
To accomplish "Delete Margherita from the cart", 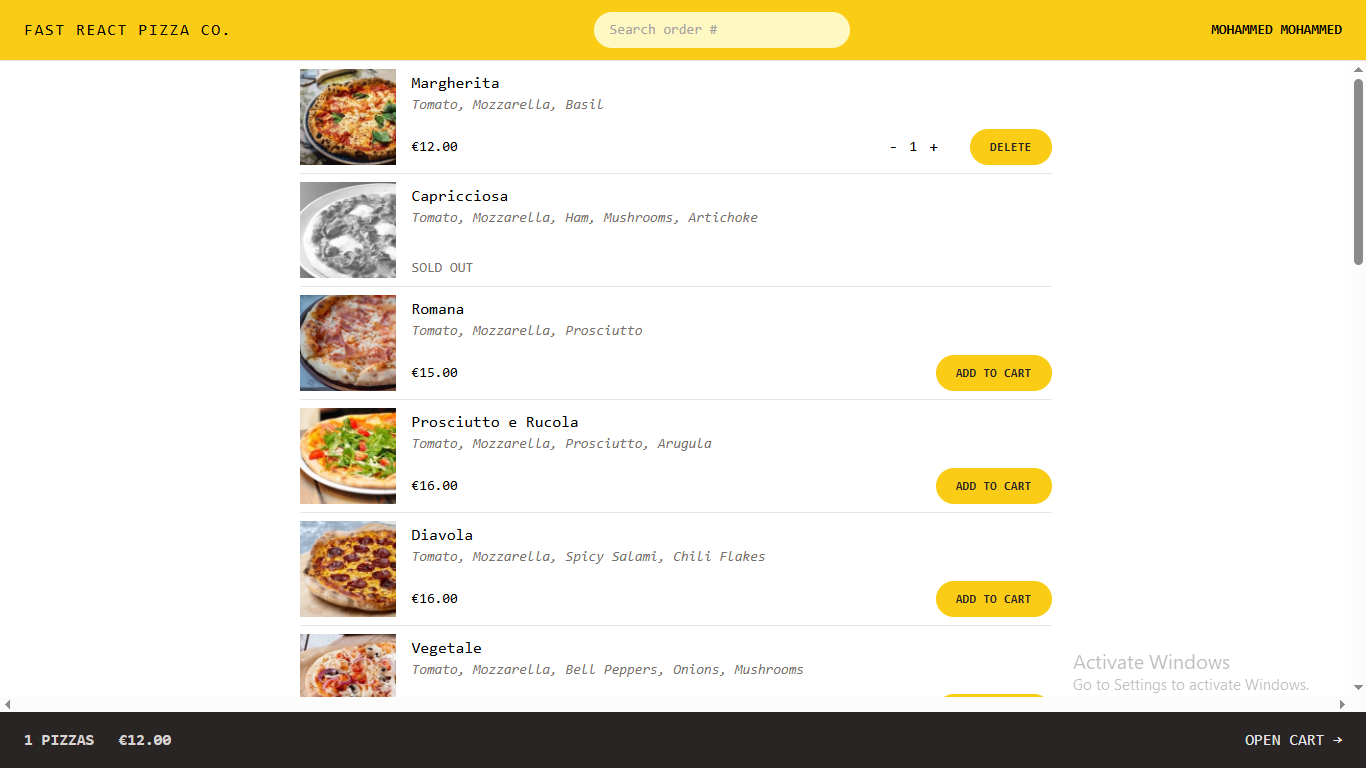I will [x=1010, y=147].
